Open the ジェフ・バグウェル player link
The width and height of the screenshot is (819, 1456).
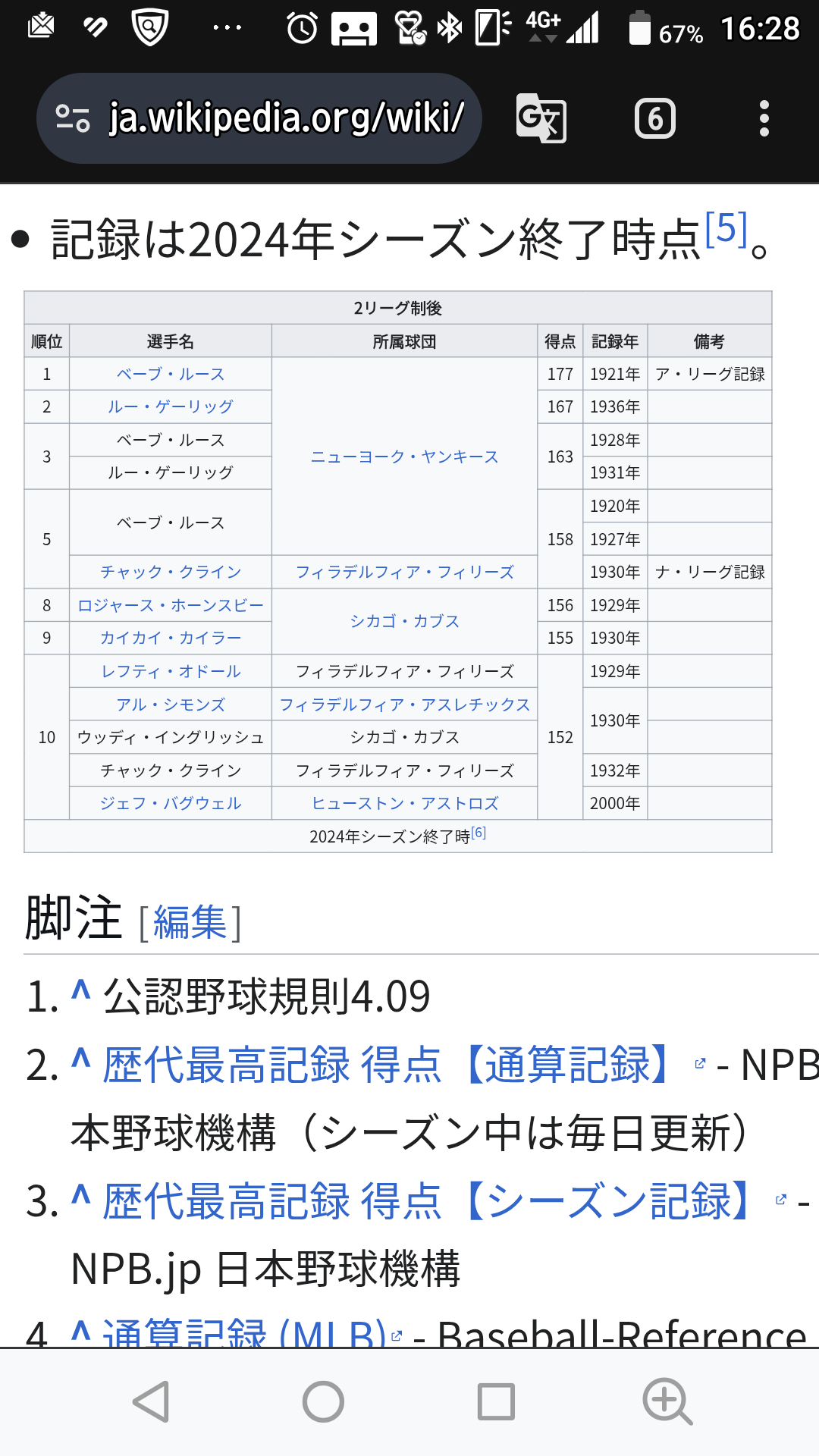[x=171, y=803]
